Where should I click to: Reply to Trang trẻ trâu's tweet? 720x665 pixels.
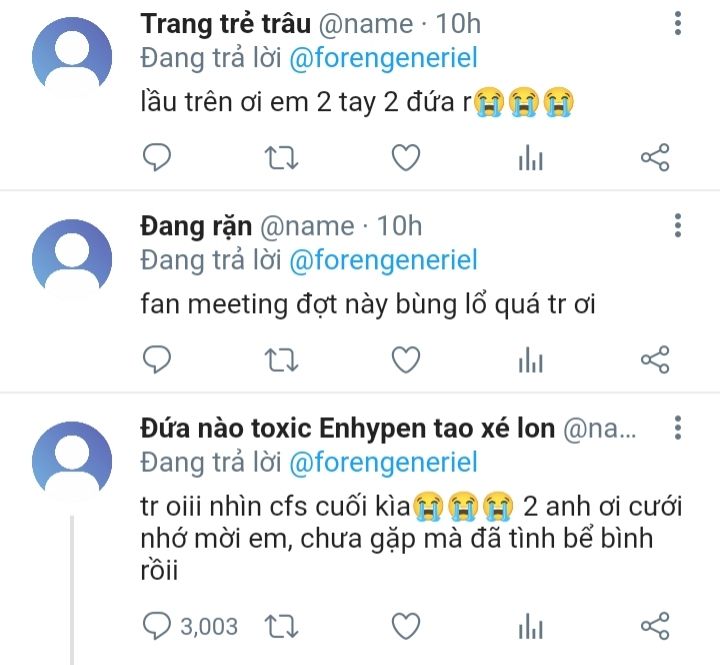[x=157, y=157]
